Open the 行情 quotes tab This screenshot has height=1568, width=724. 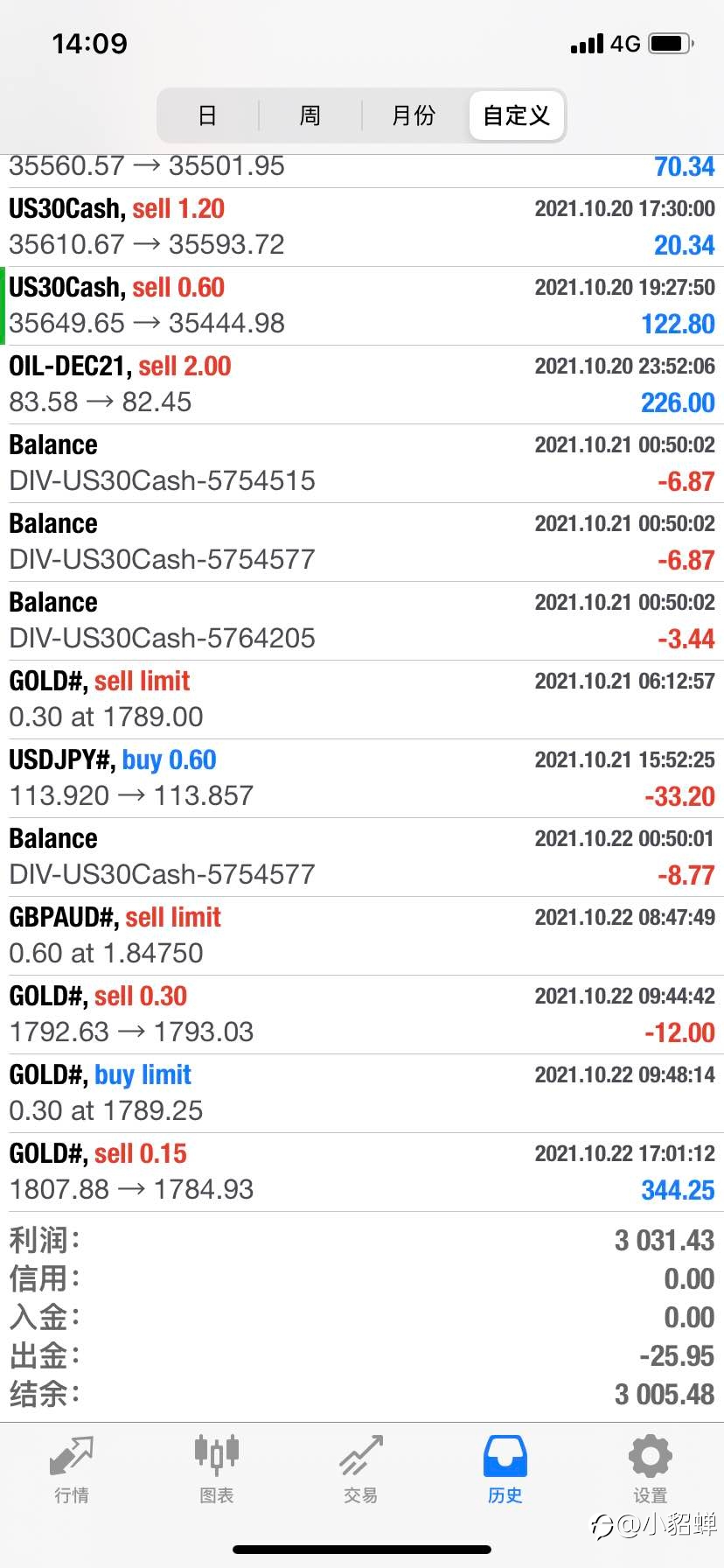tap(72, 1470)
